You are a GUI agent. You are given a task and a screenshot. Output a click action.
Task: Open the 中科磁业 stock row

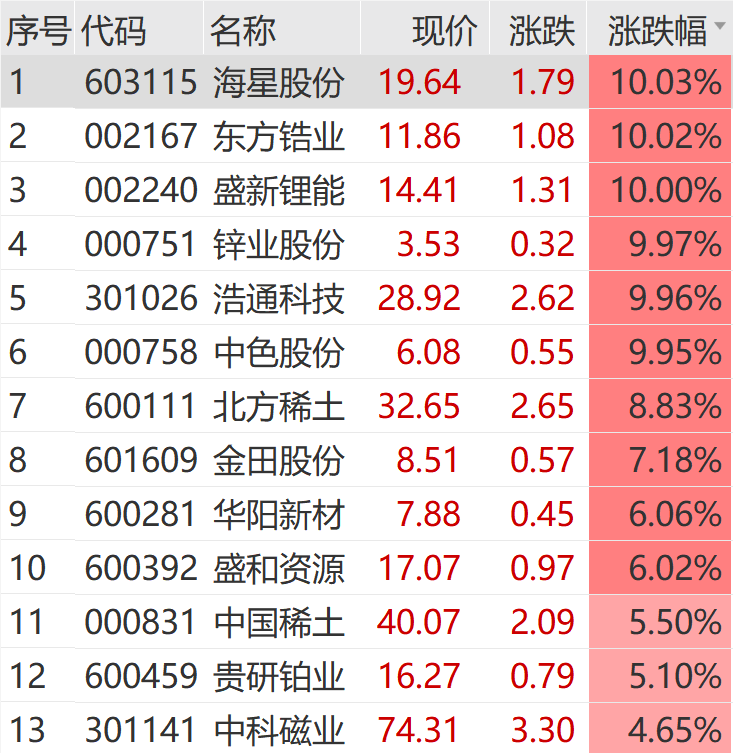(x=278, y=730)
